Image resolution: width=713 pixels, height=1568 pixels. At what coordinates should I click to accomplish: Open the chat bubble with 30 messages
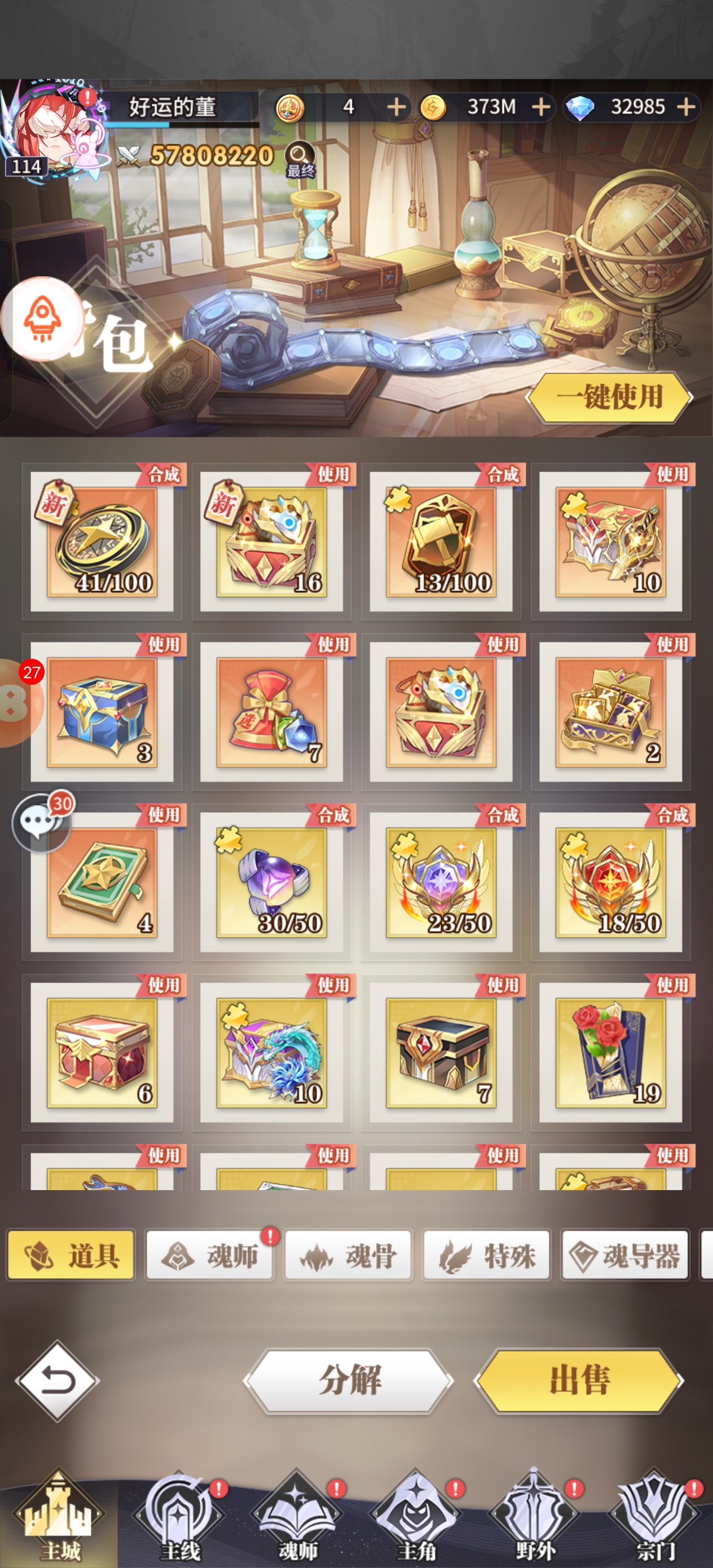point(41,823)
